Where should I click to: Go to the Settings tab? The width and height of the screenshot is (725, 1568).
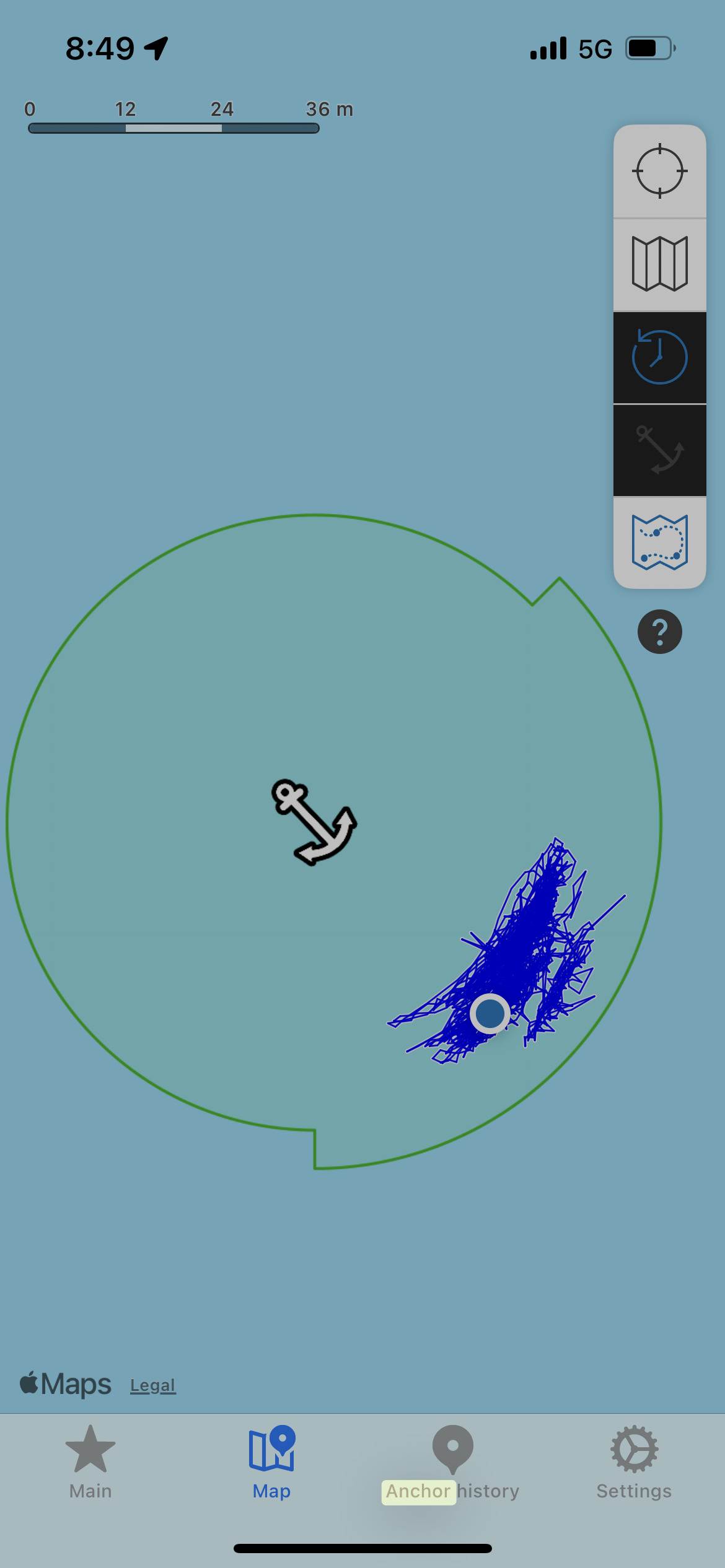(x=633, y=1461)
